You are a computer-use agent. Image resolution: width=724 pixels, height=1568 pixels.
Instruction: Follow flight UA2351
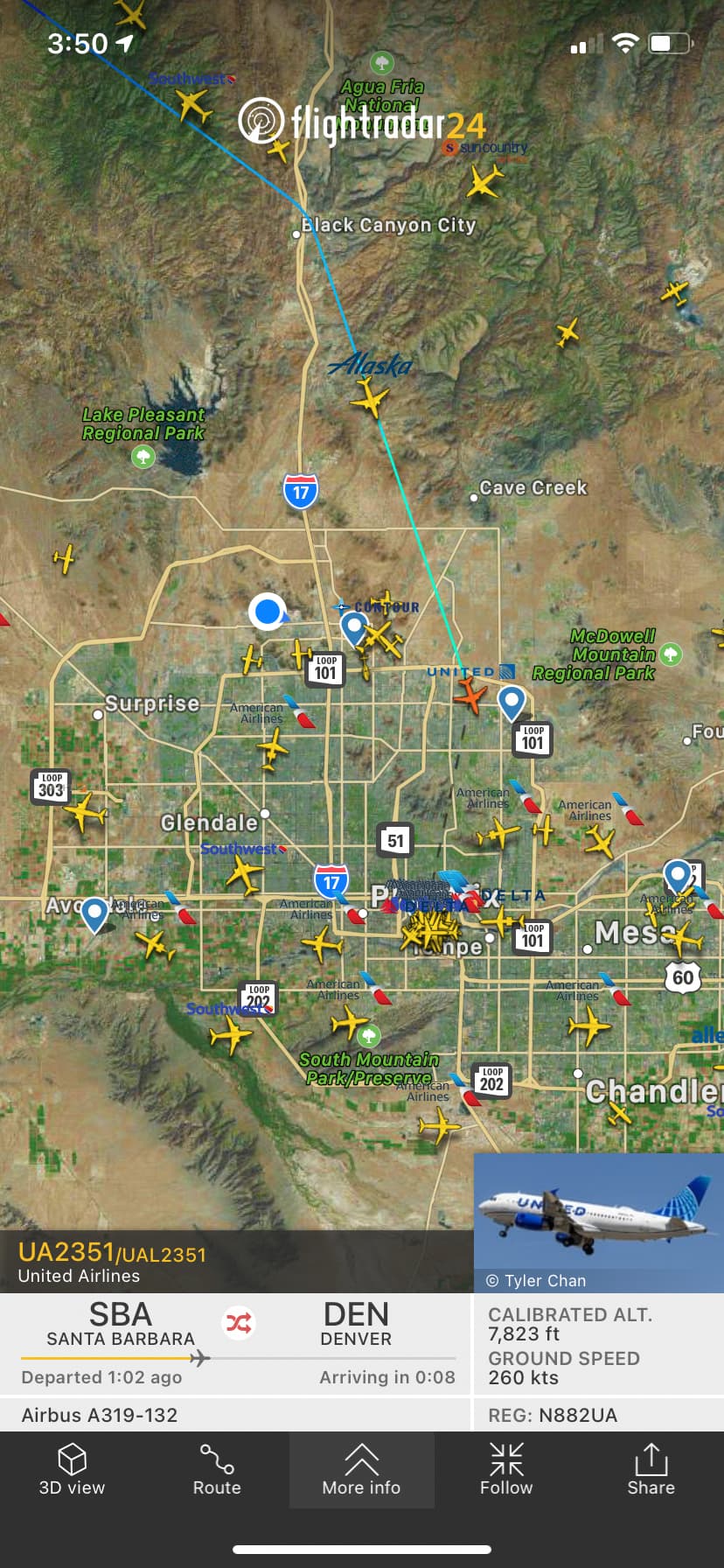tap(505, 1471)
